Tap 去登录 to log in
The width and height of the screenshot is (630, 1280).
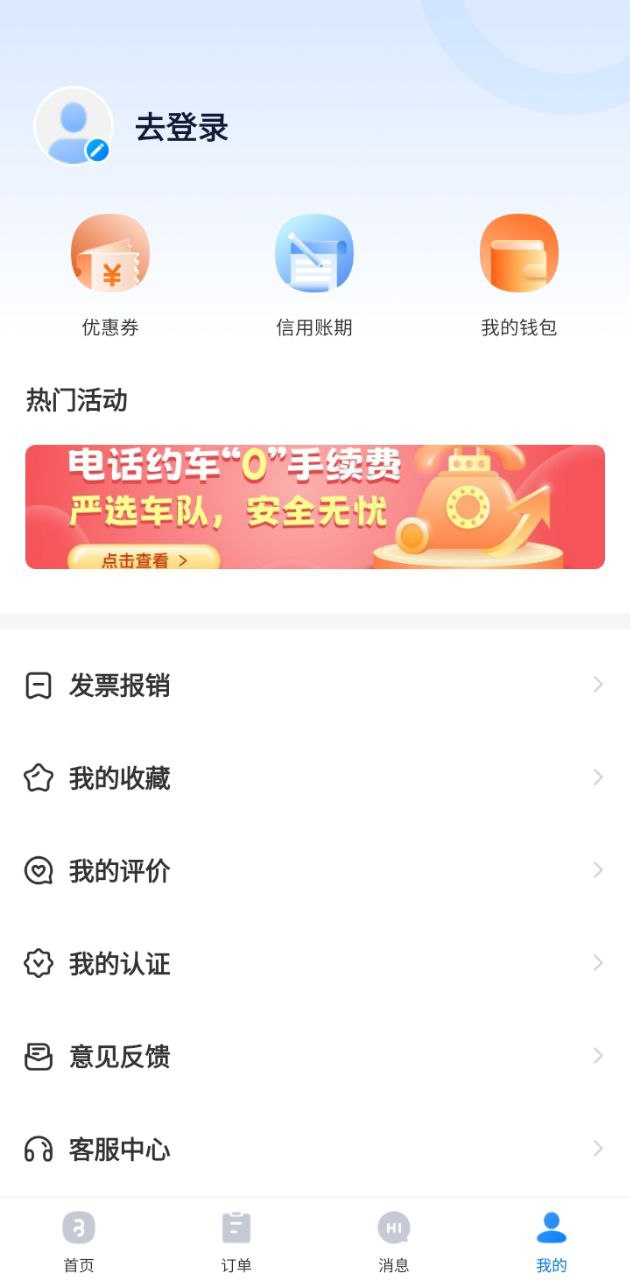coord(182,128)
